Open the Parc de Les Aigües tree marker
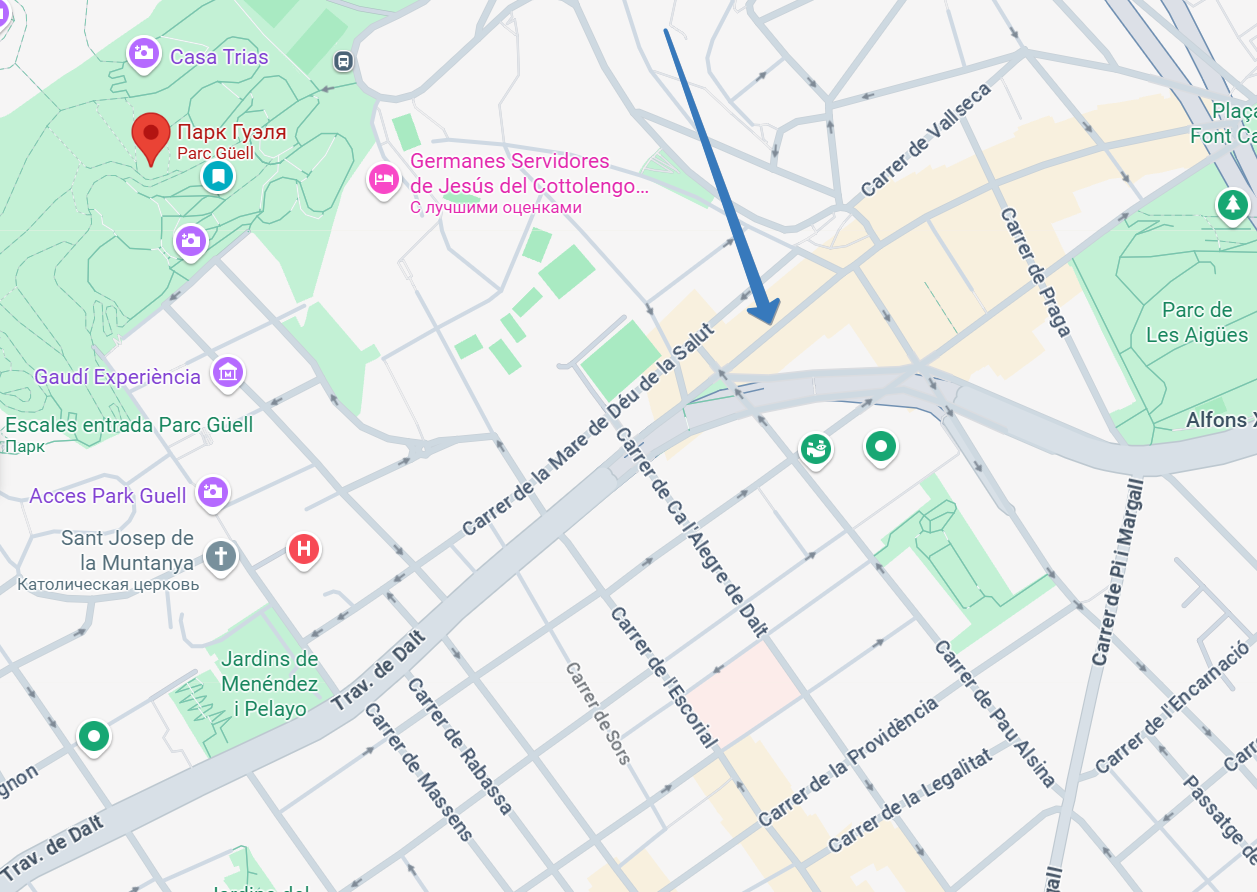The width and height of the screenshot is (1257, 892). point(1233,205)
